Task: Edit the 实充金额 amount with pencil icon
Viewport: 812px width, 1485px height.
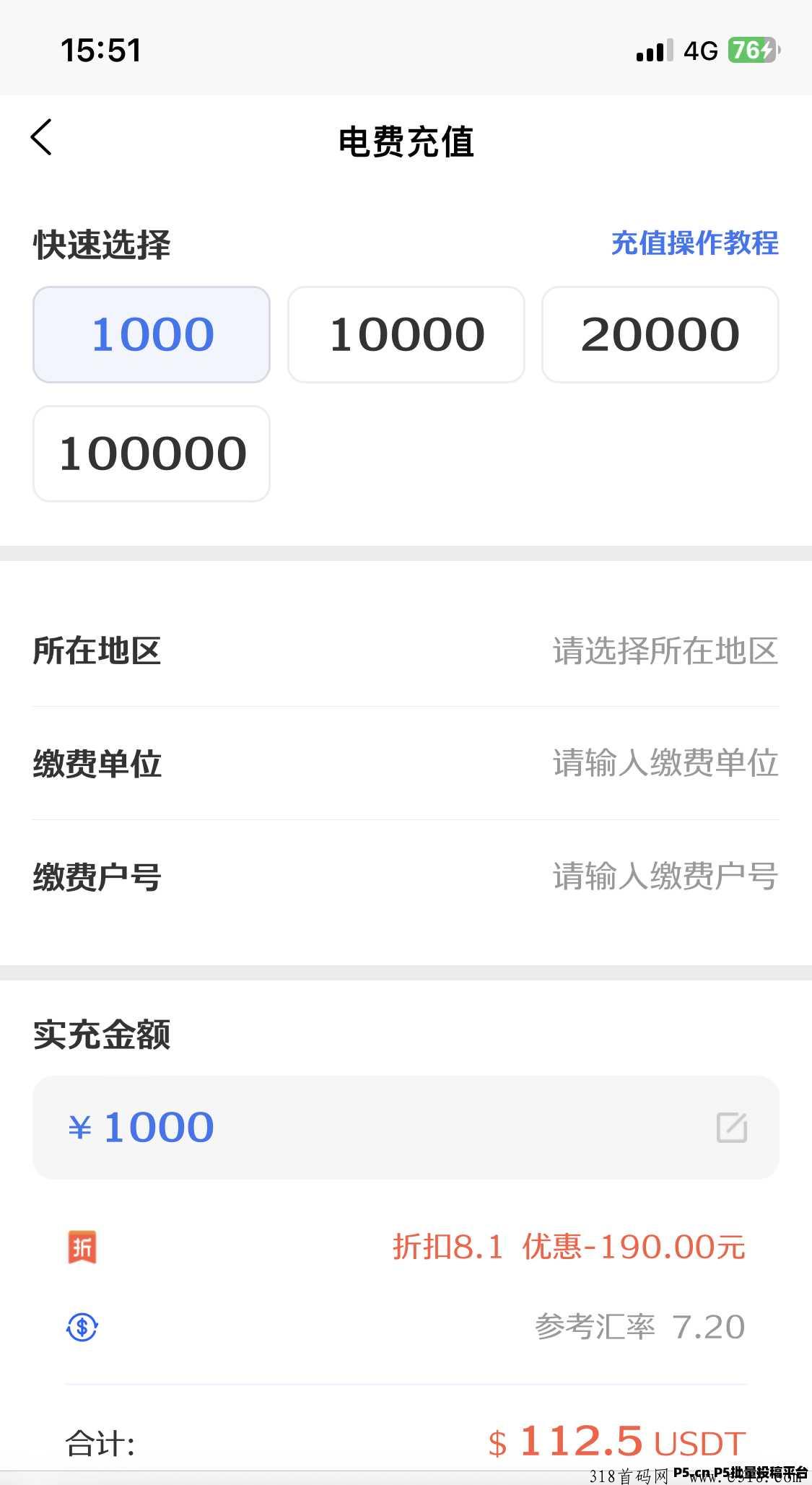Action: tap(731, 1127)
